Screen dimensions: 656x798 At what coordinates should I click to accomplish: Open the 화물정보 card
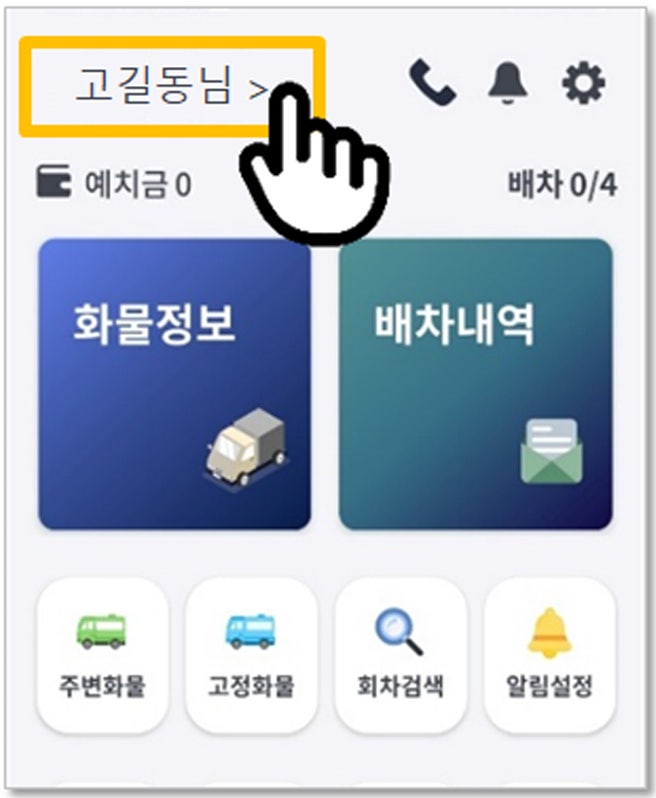pos(174,383)
